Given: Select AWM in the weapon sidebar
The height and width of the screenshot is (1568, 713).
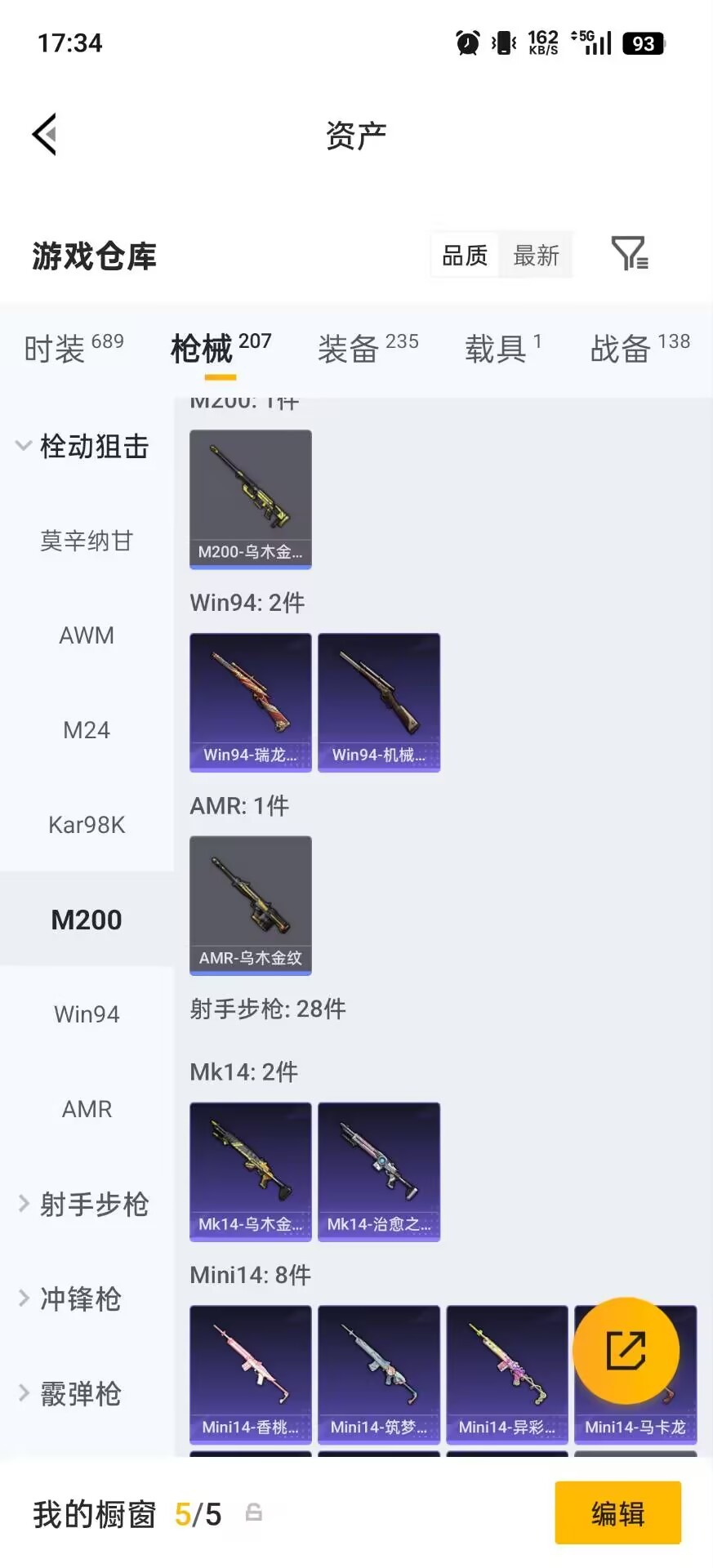Looking at the screenshot, I should (x=87, y=635).
